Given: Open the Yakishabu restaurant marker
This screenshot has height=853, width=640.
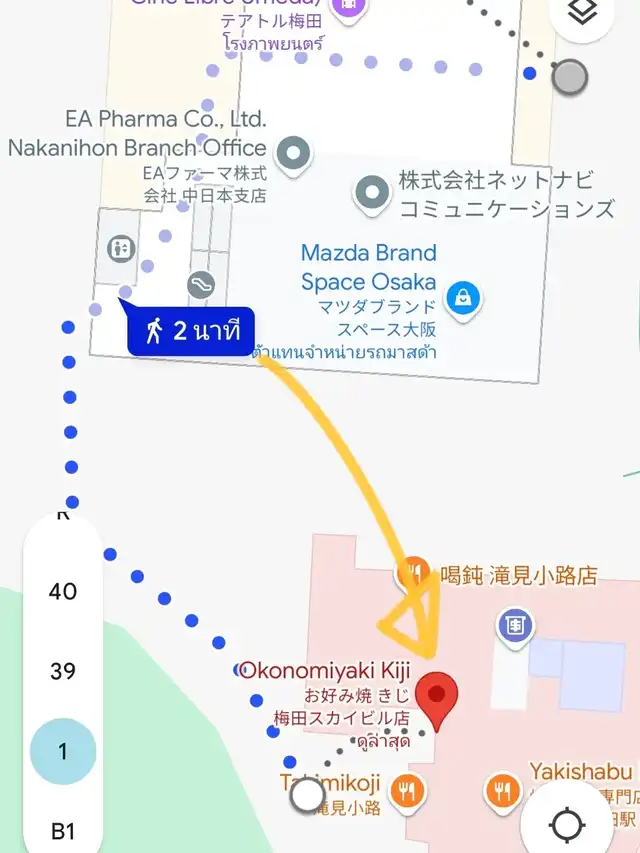Looking at the screenshot, I should click(x=503, y=791).
